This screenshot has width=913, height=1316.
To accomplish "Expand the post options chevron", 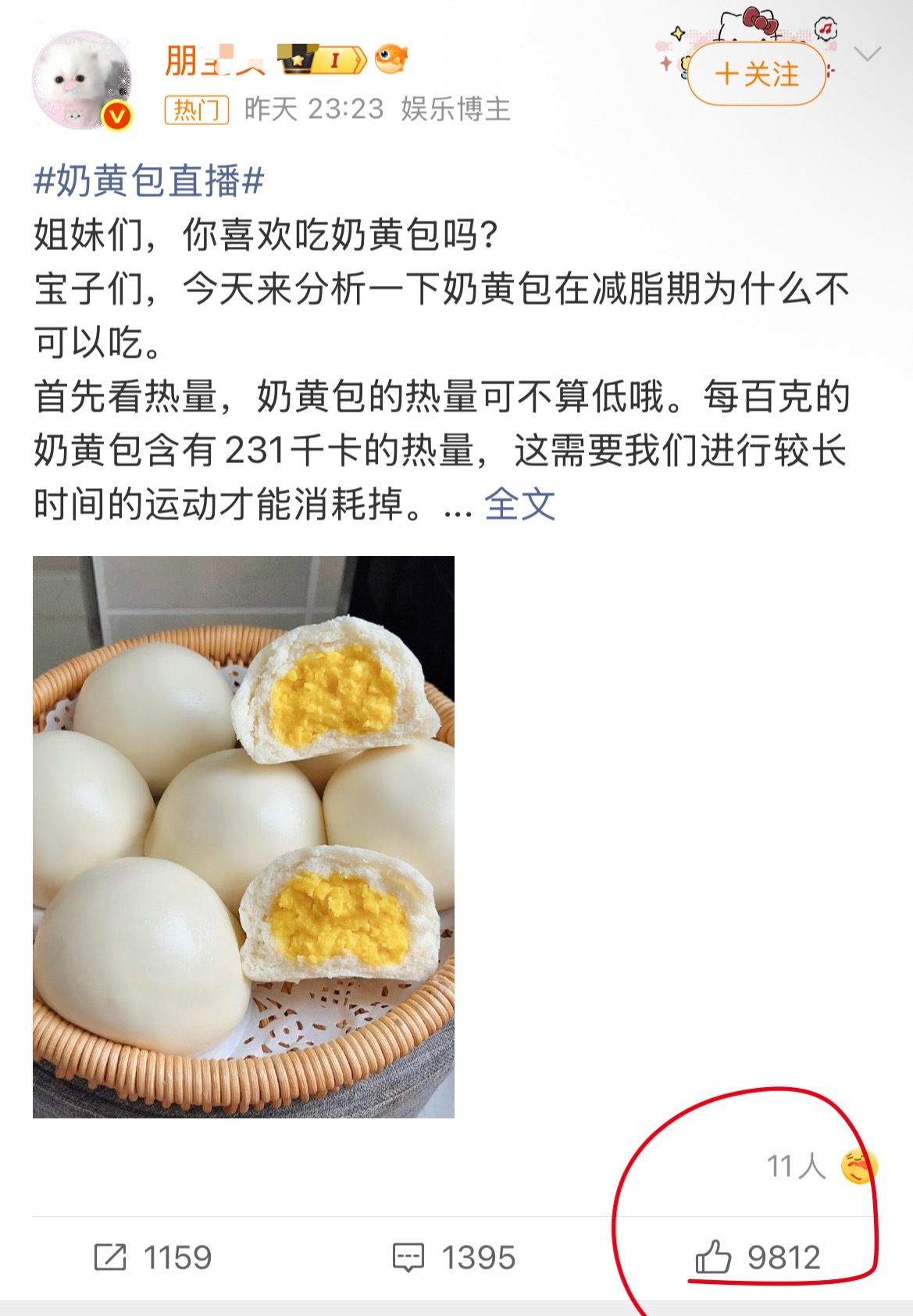I will [867, 53].
